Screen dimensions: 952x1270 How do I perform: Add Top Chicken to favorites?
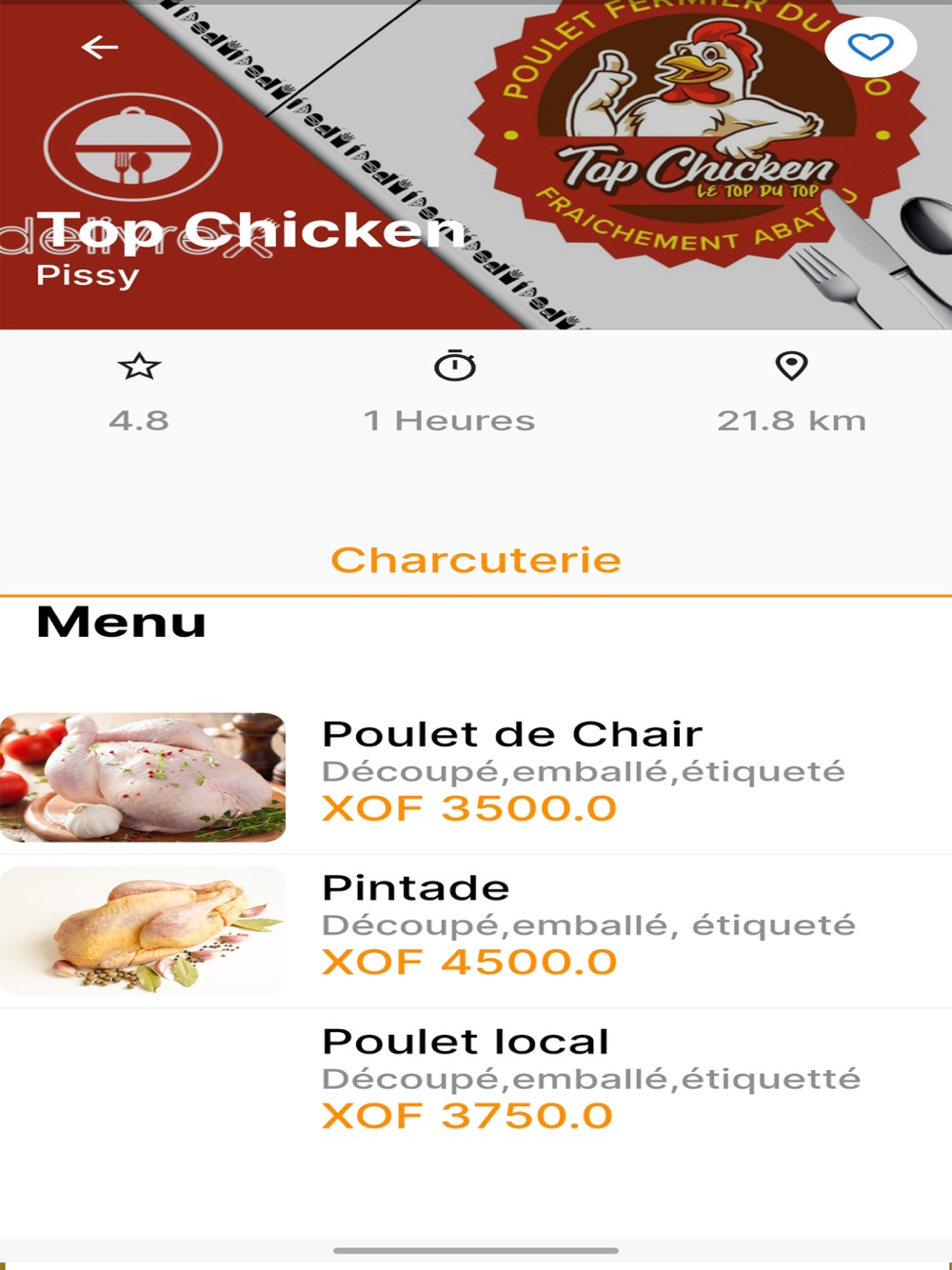[870, 47]
